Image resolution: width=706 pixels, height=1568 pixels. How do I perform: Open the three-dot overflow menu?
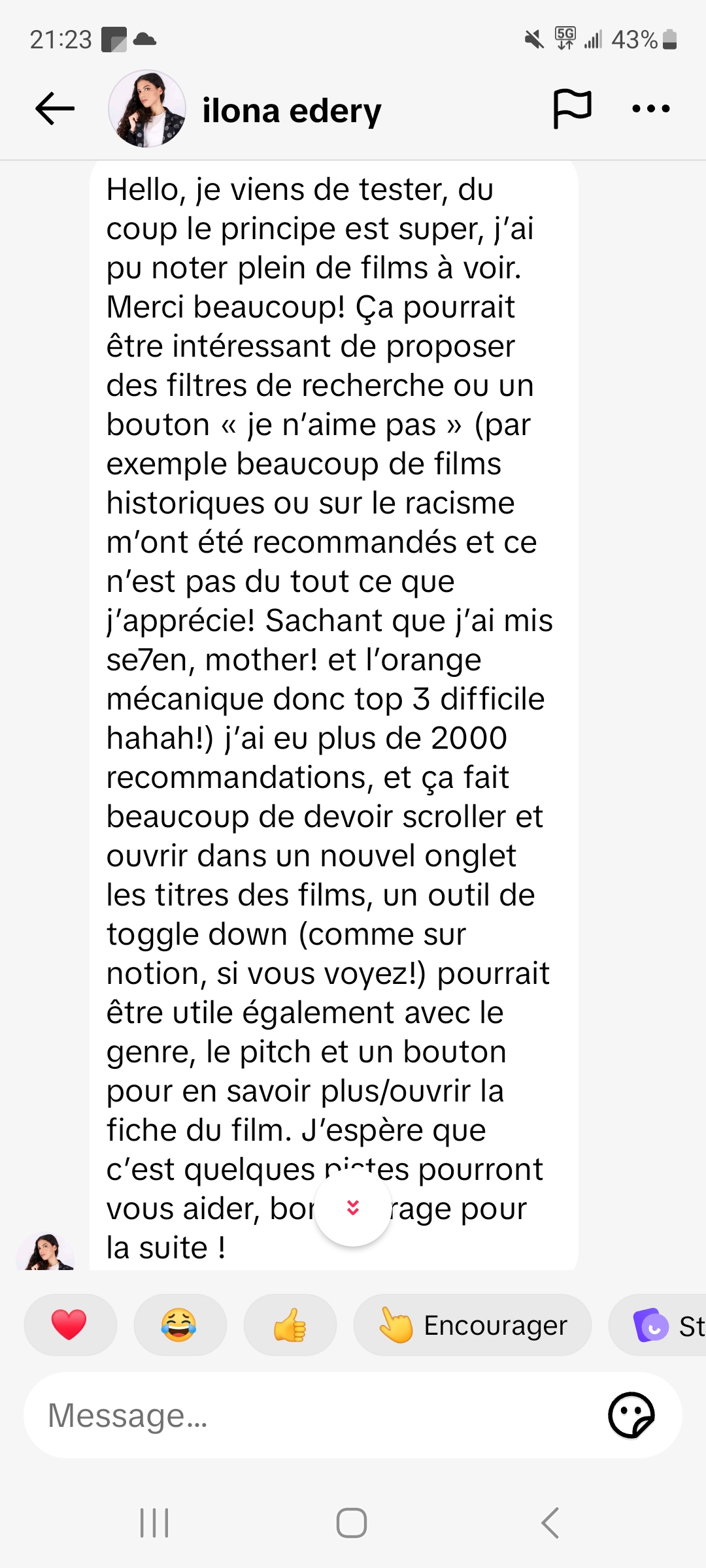tap(650, 109)
